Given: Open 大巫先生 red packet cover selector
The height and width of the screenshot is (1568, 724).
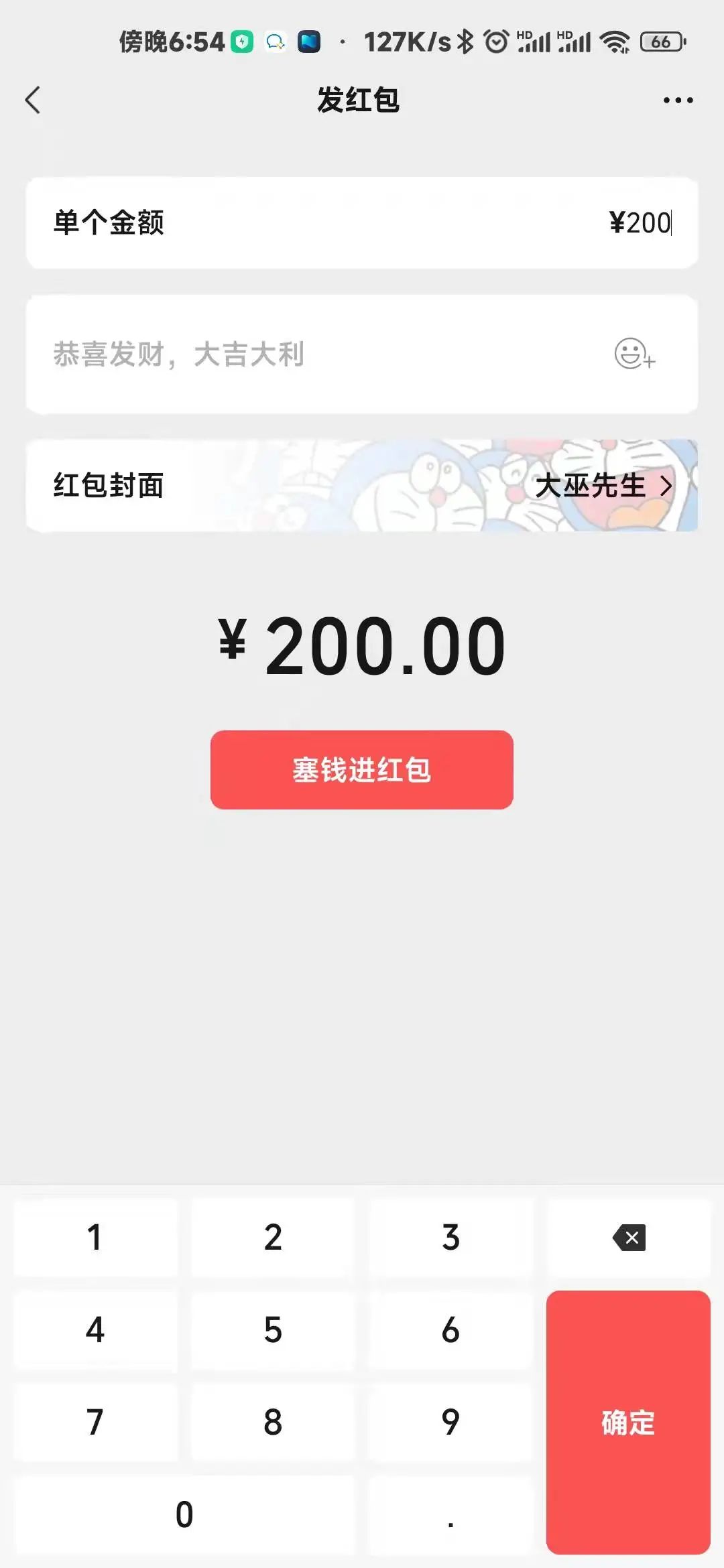Looking at the screenshot, I should click(595, 486).
